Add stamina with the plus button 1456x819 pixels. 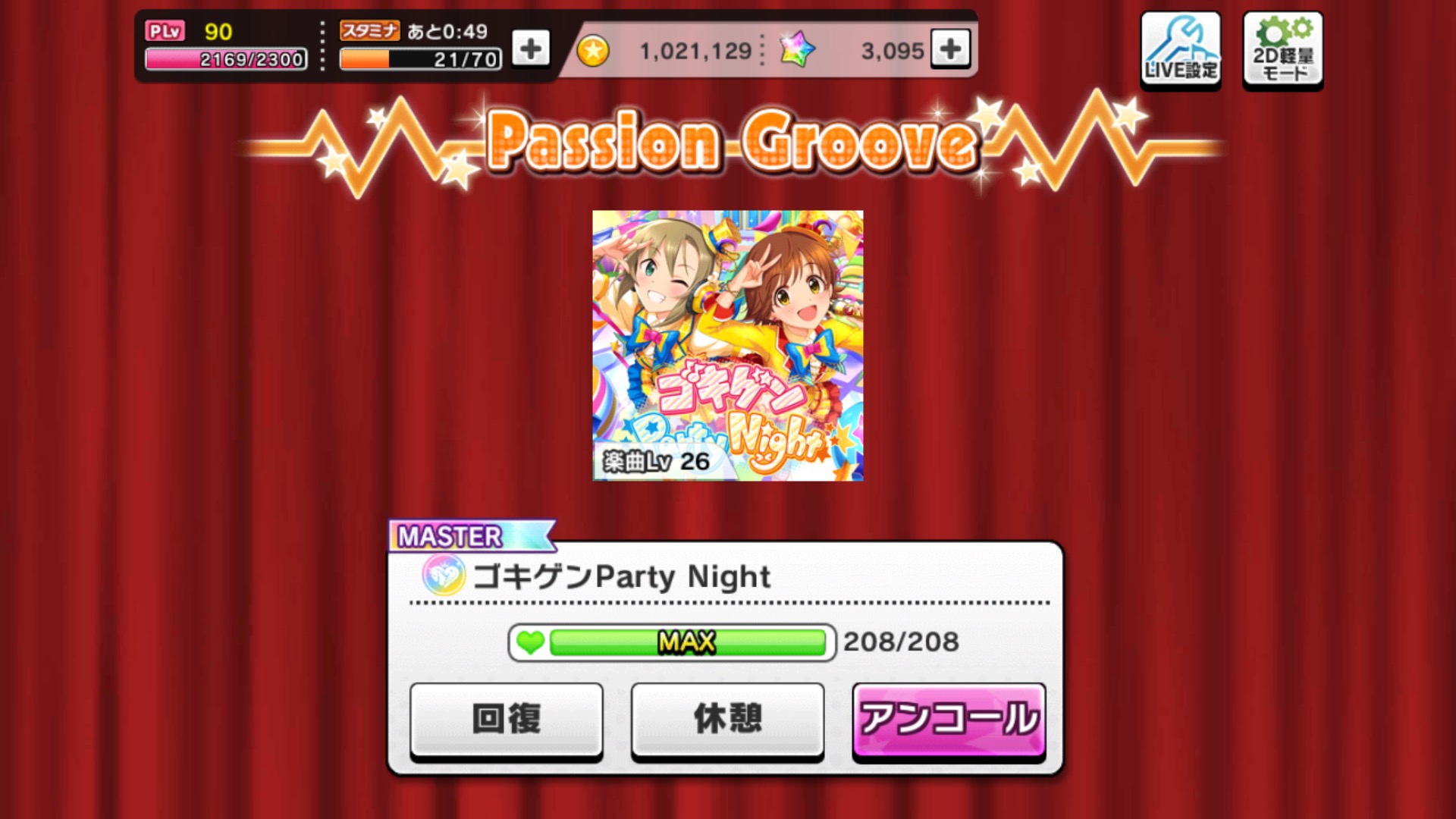[531, 49]
